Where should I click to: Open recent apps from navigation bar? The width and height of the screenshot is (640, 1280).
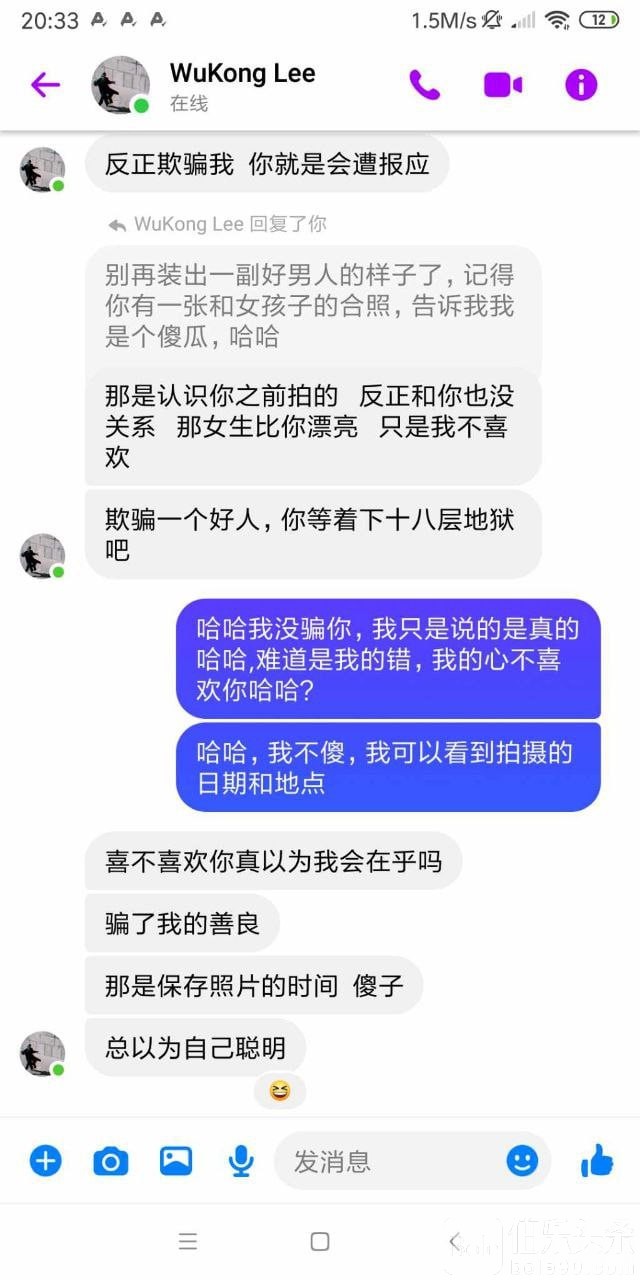tap(187, 1242)
